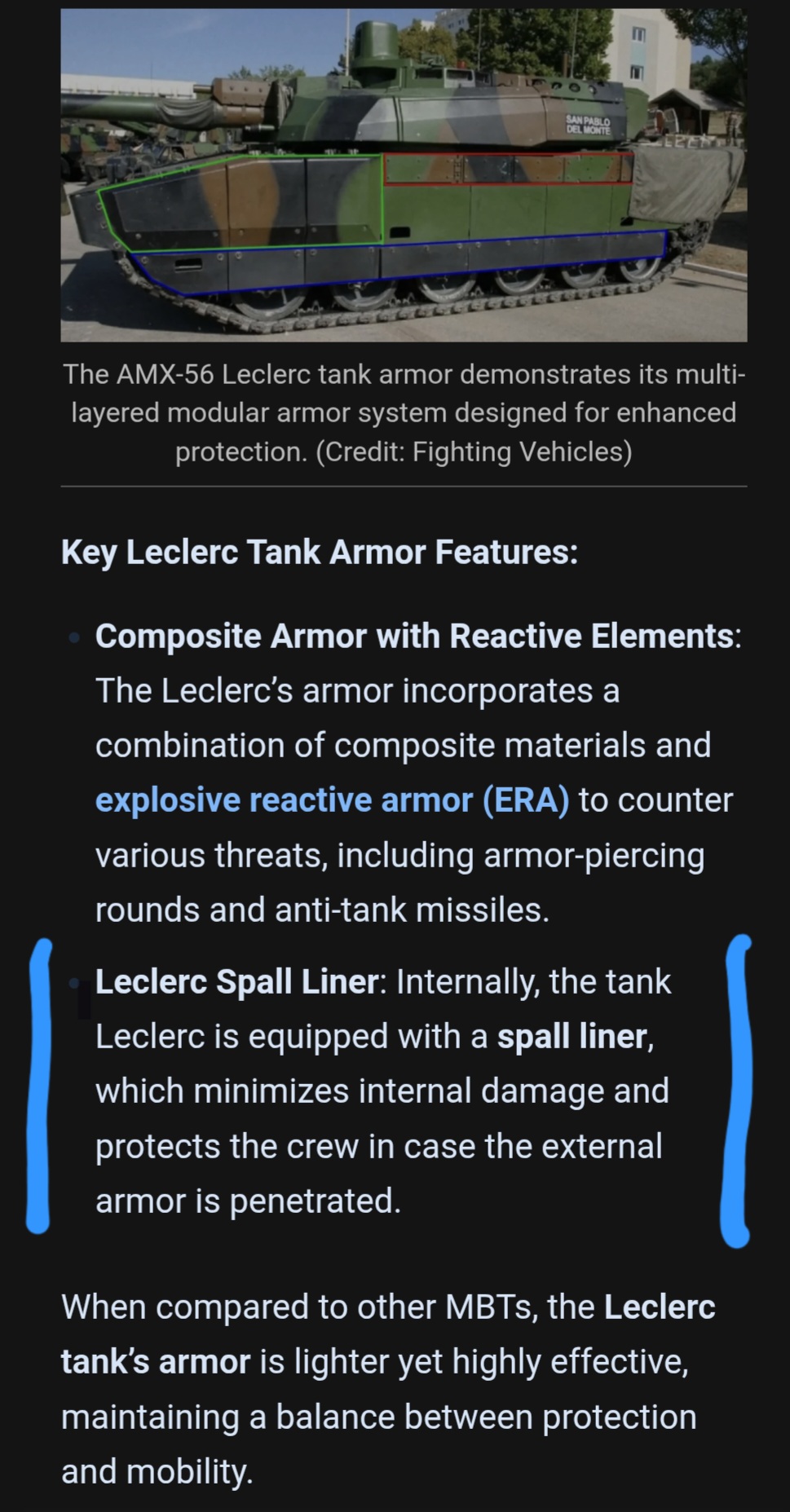Open the explosive reactive armor (ERA) link
The image size is (790, 1512).
[332, 800]
